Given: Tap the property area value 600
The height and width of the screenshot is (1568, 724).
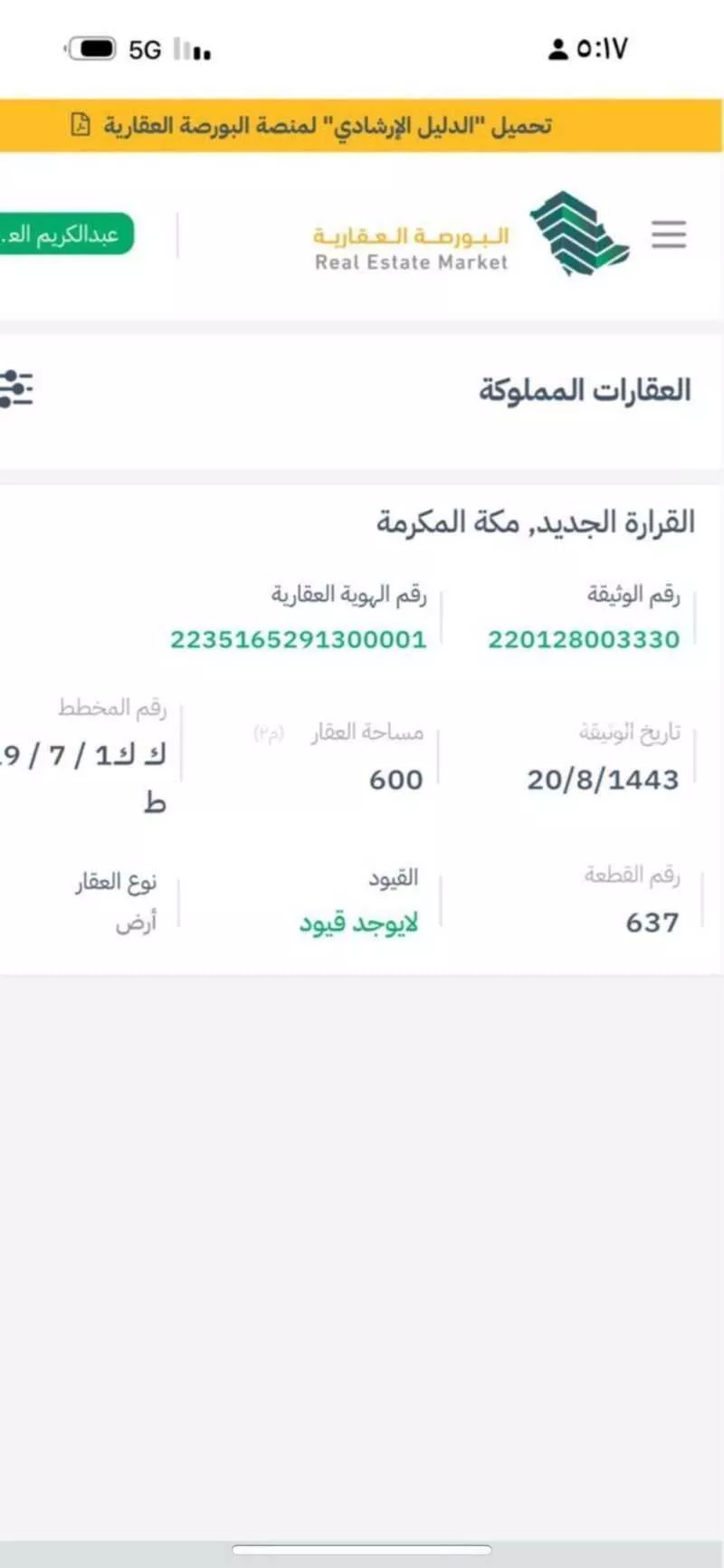Looking at the screenshot, I should coord(395,779).
